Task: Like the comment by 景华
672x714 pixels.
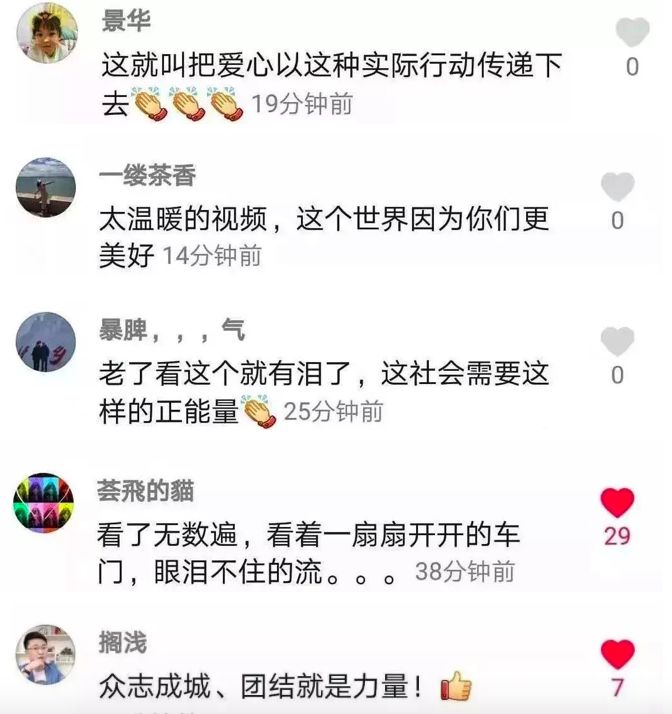Action: tap(631, 34)
